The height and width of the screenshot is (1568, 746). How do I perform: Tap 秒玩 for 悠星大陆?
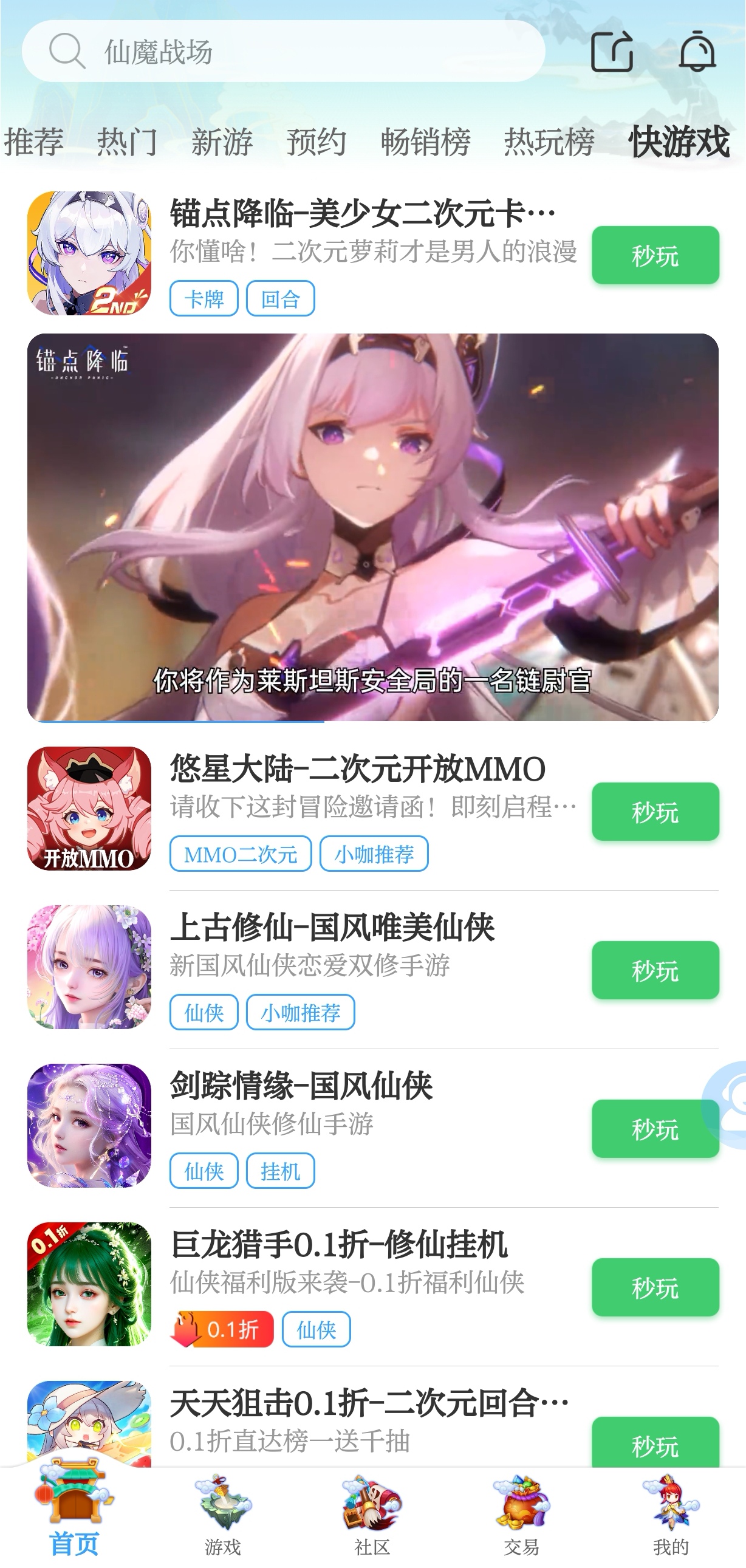click(655, 812)
